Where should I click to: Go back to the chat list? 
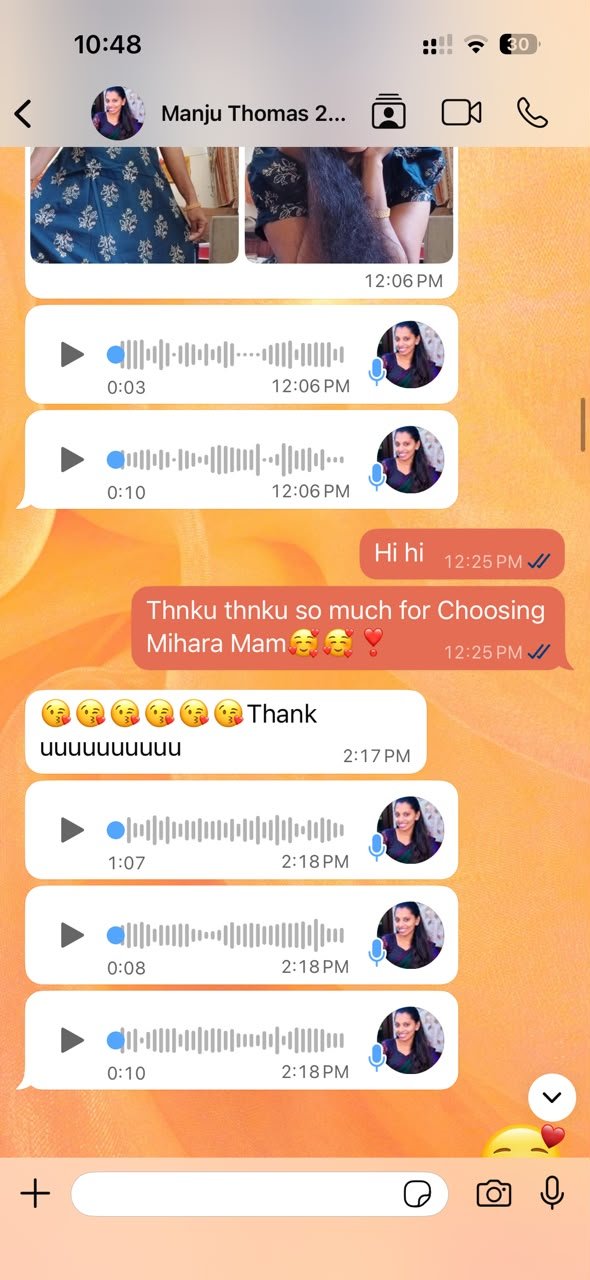pos(23,113)
